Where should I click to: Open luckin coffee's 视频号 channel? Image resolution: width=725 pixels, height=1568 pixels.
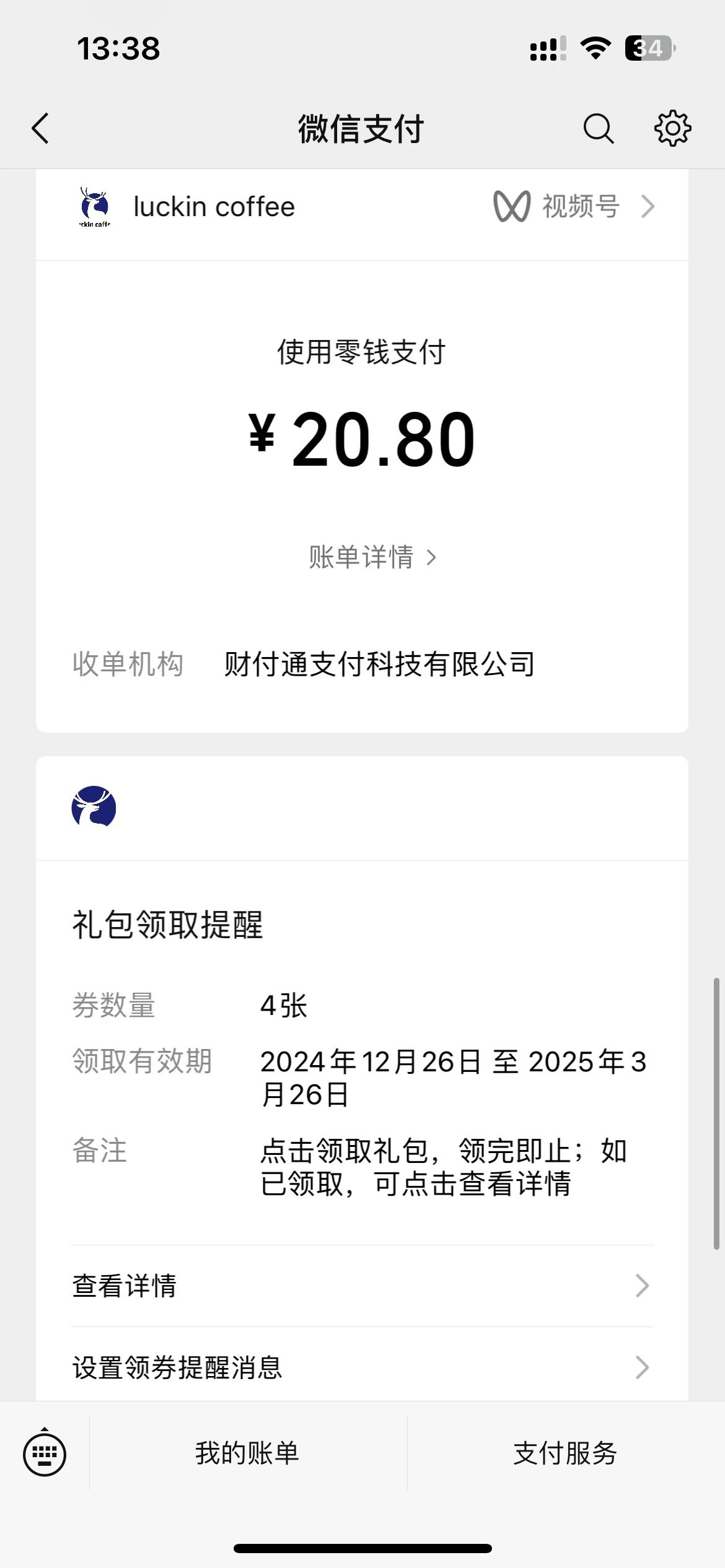[574, 207]
